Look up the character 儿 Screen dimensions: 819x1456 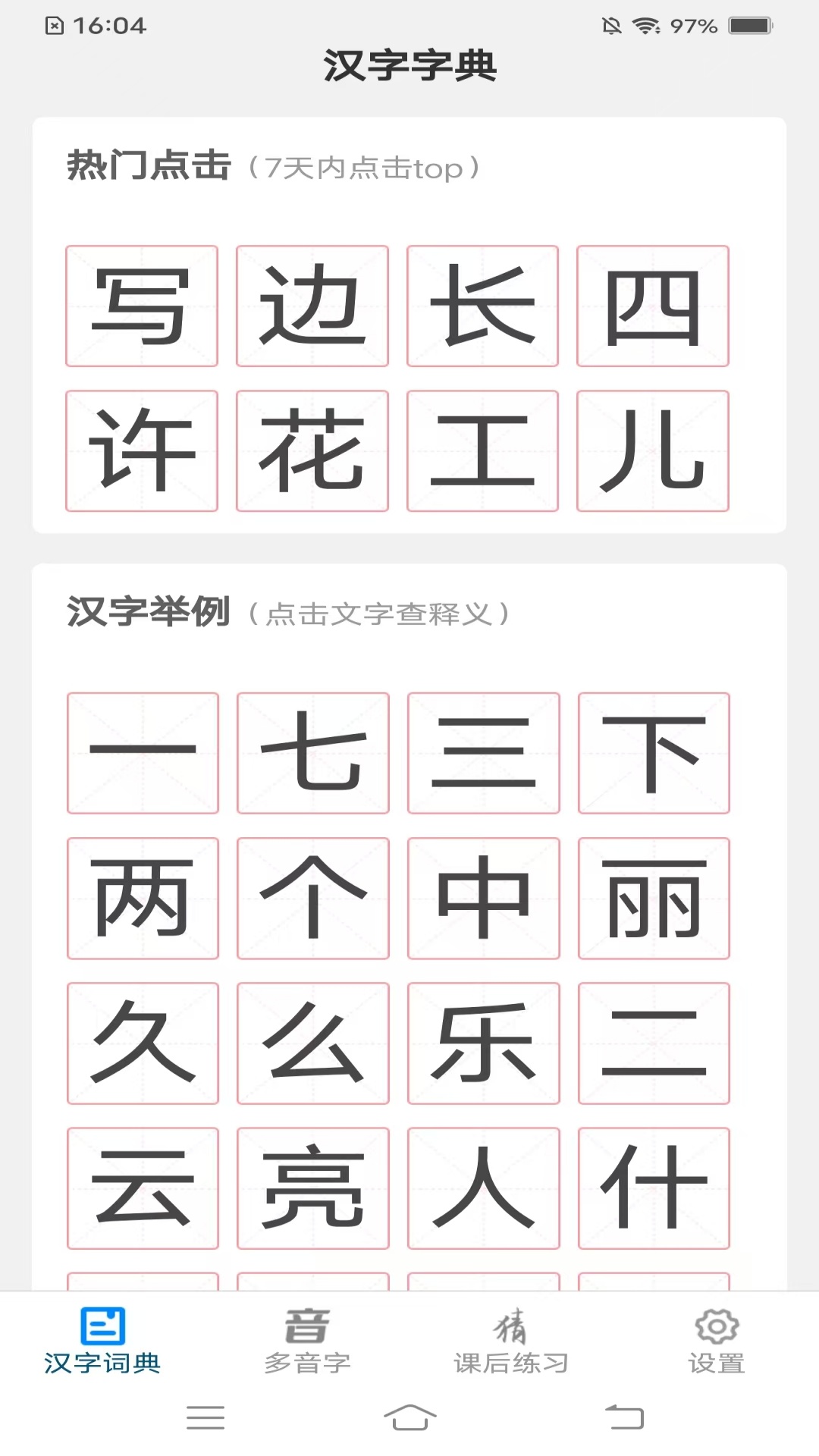[x=652, y=451]
